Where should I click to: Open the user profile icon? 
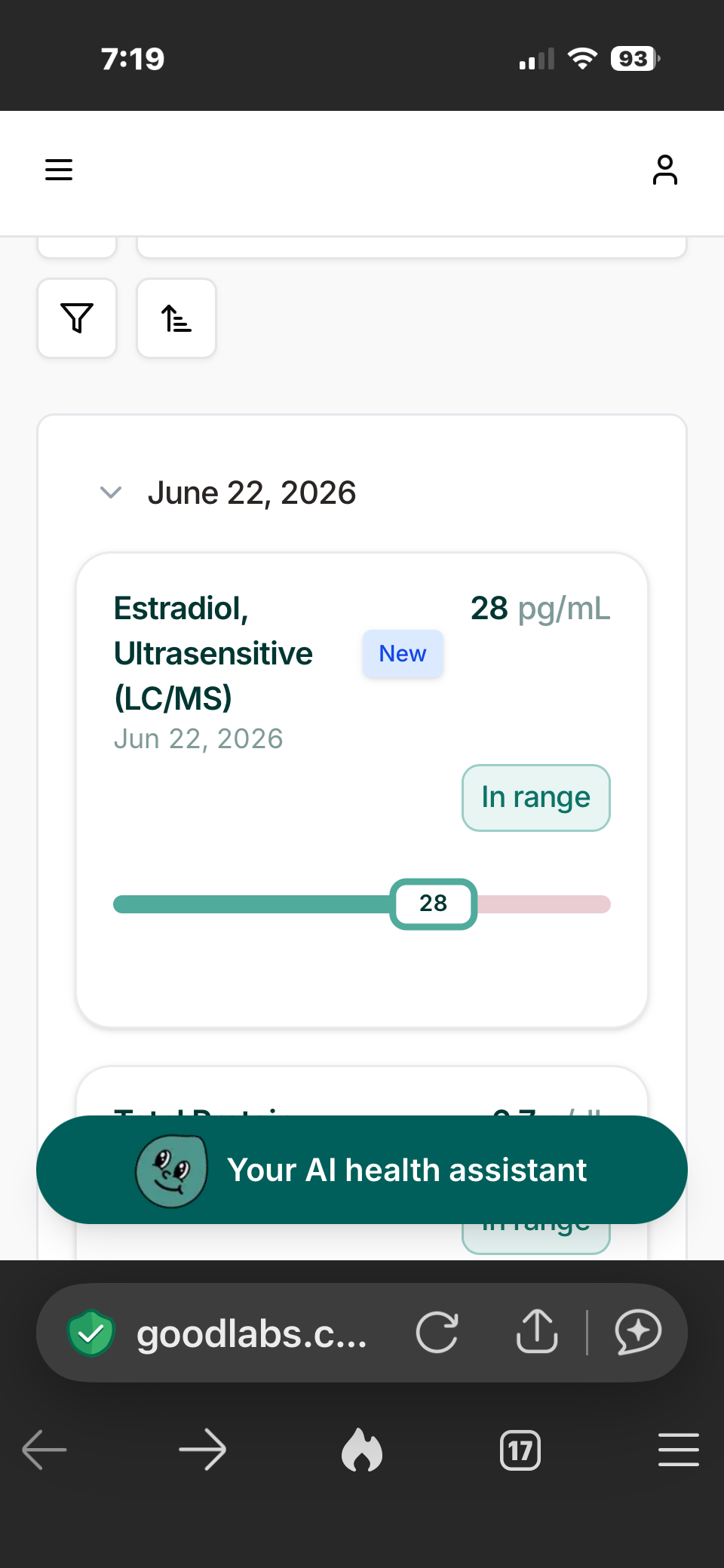[664, 170]
